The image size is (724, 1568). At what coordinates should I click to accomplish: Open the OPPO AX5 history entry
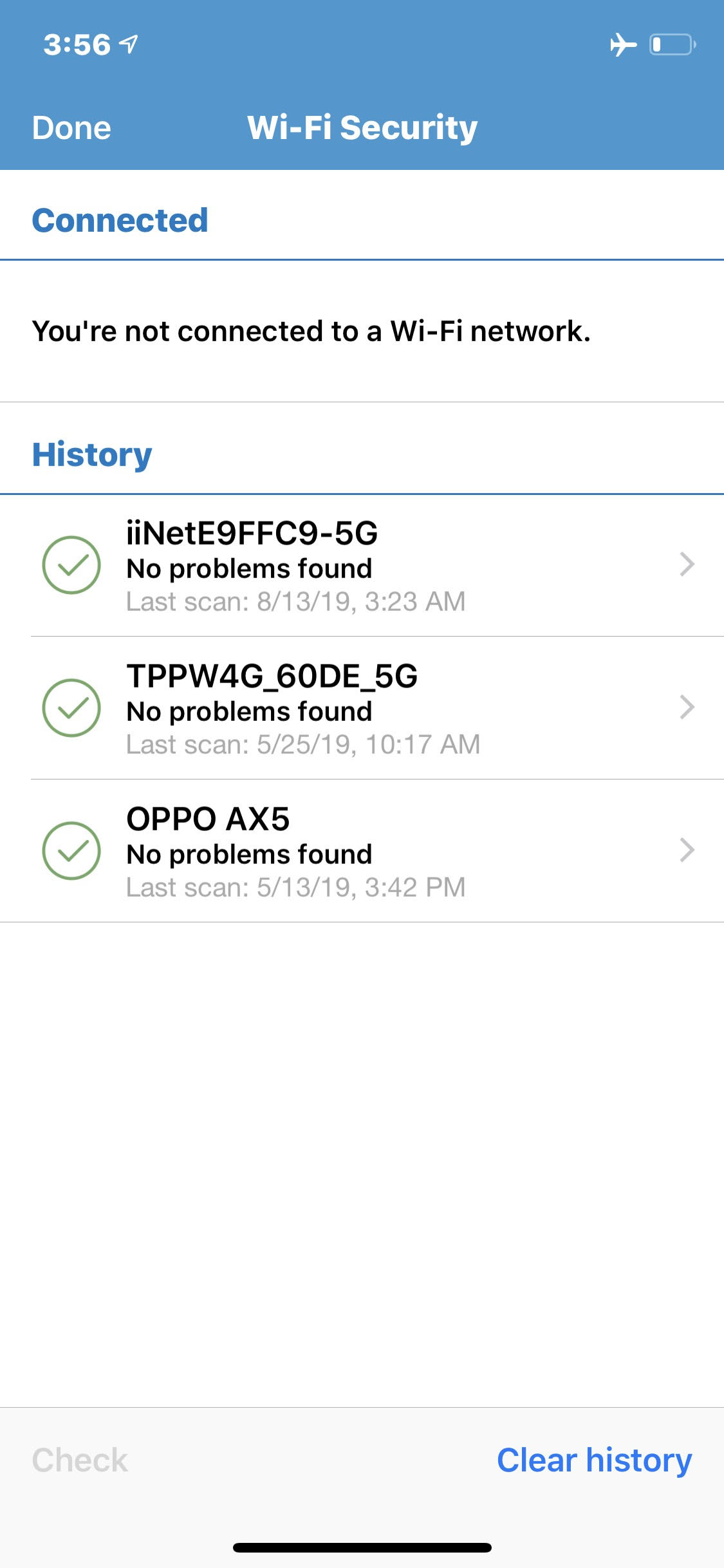point(362,851)
